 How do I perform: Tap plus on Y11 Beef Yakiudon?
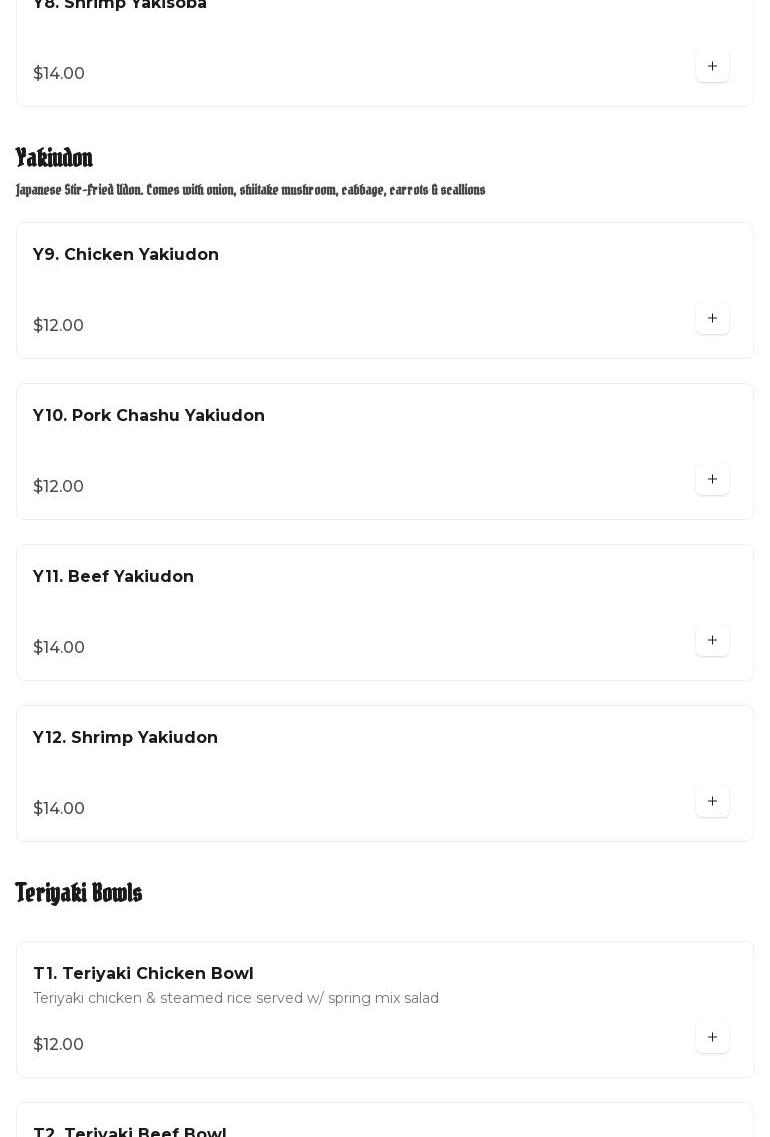pos(712,640)
